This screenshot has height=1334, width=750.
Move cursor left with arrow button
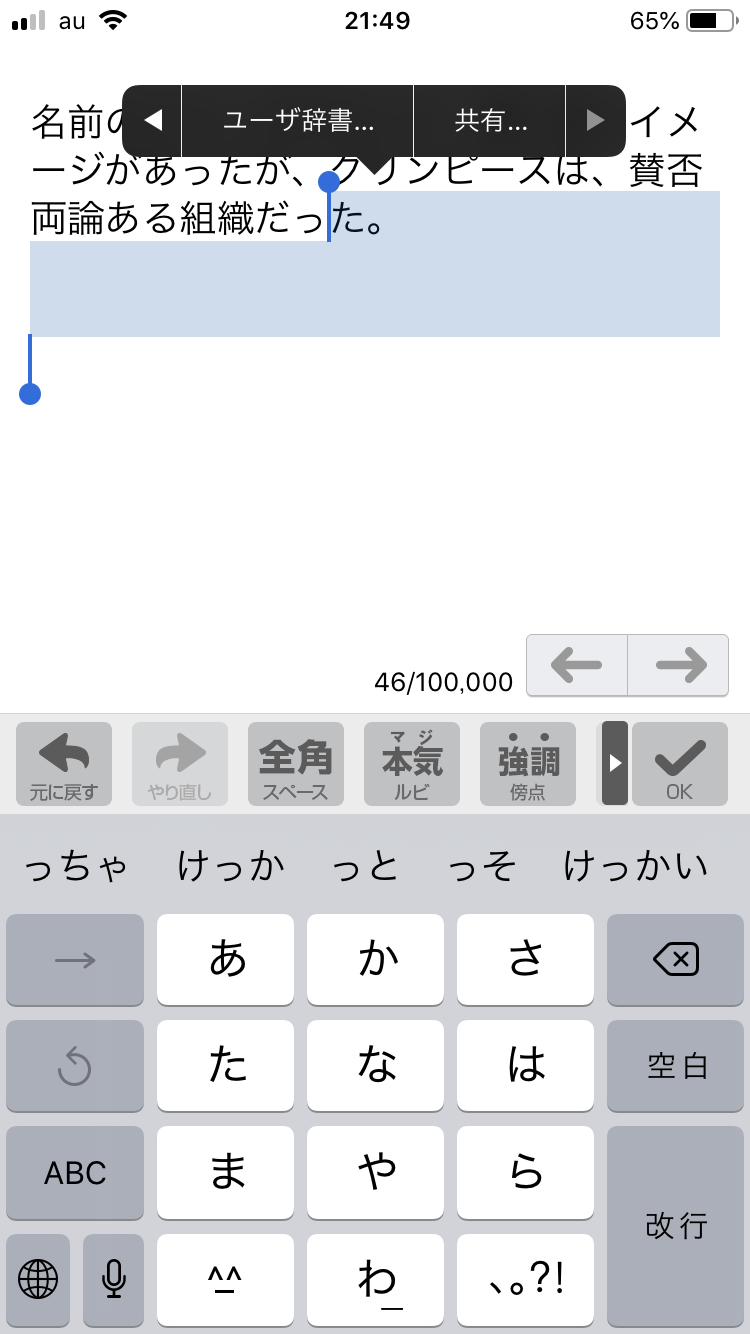576,665
